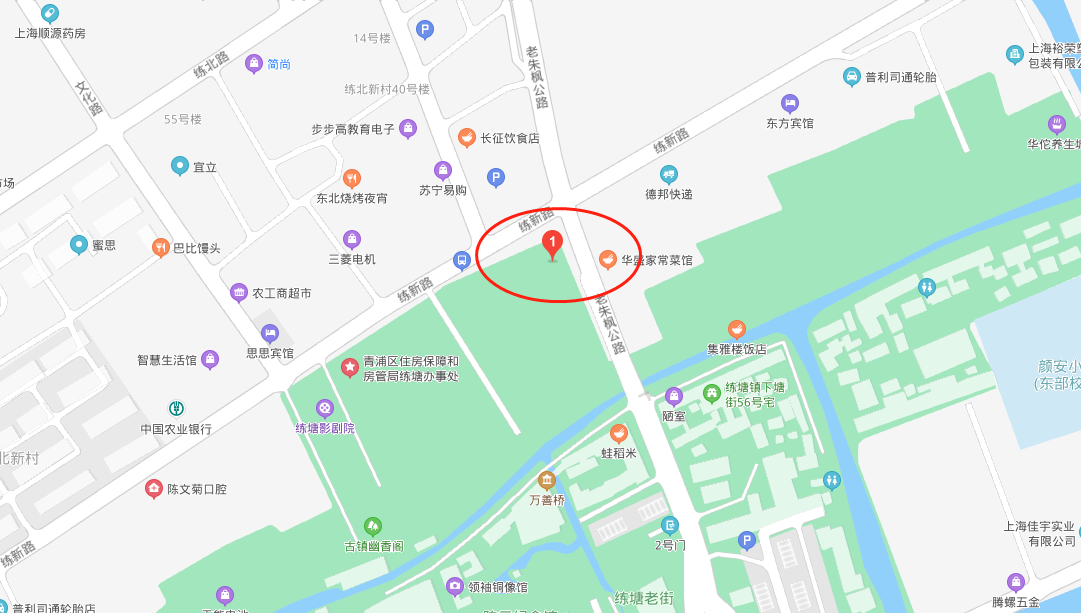Viewport: 1081px width, 613px height.
Task: Open the 普利司通轮胎 marker near 东方宾馆
Action: 852,77
